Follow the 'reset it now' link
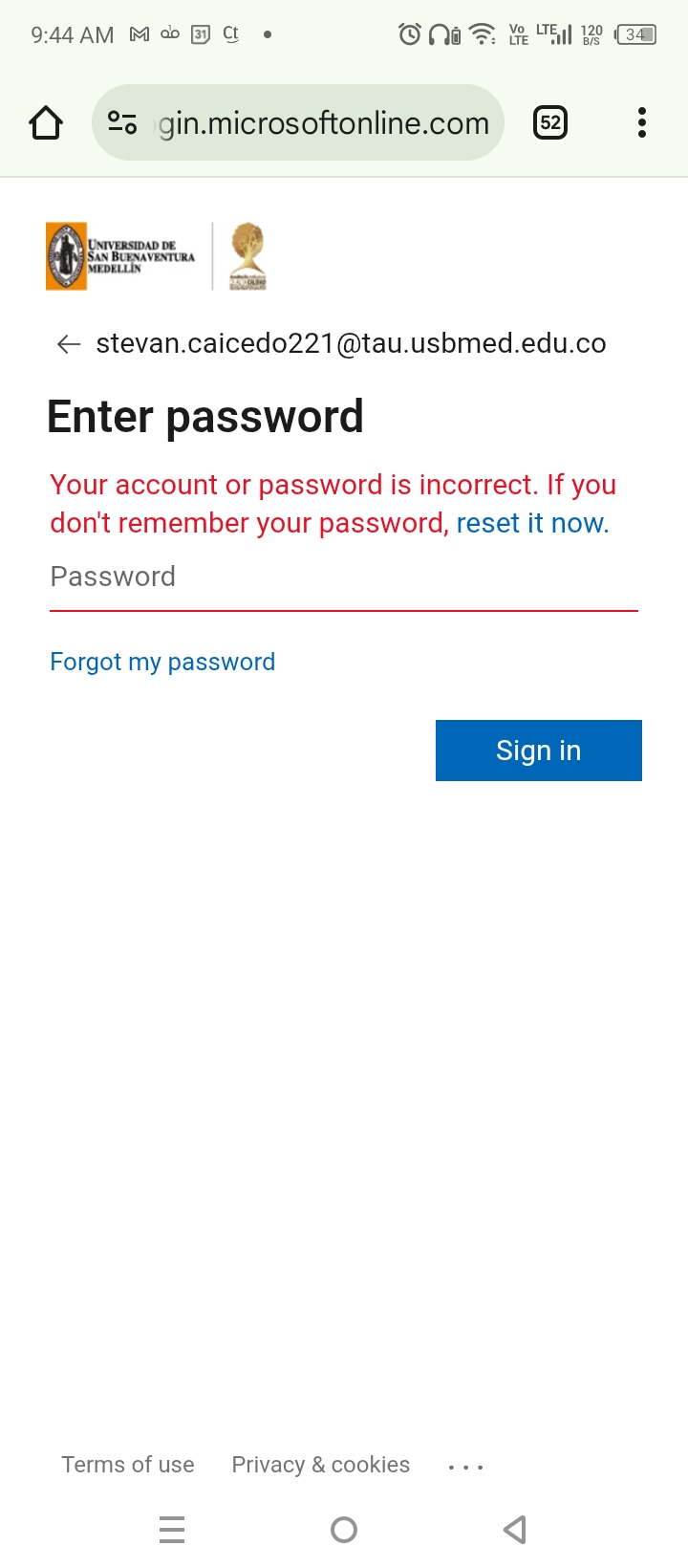Viewport: 688px width, 1568px height. point(532,523)
